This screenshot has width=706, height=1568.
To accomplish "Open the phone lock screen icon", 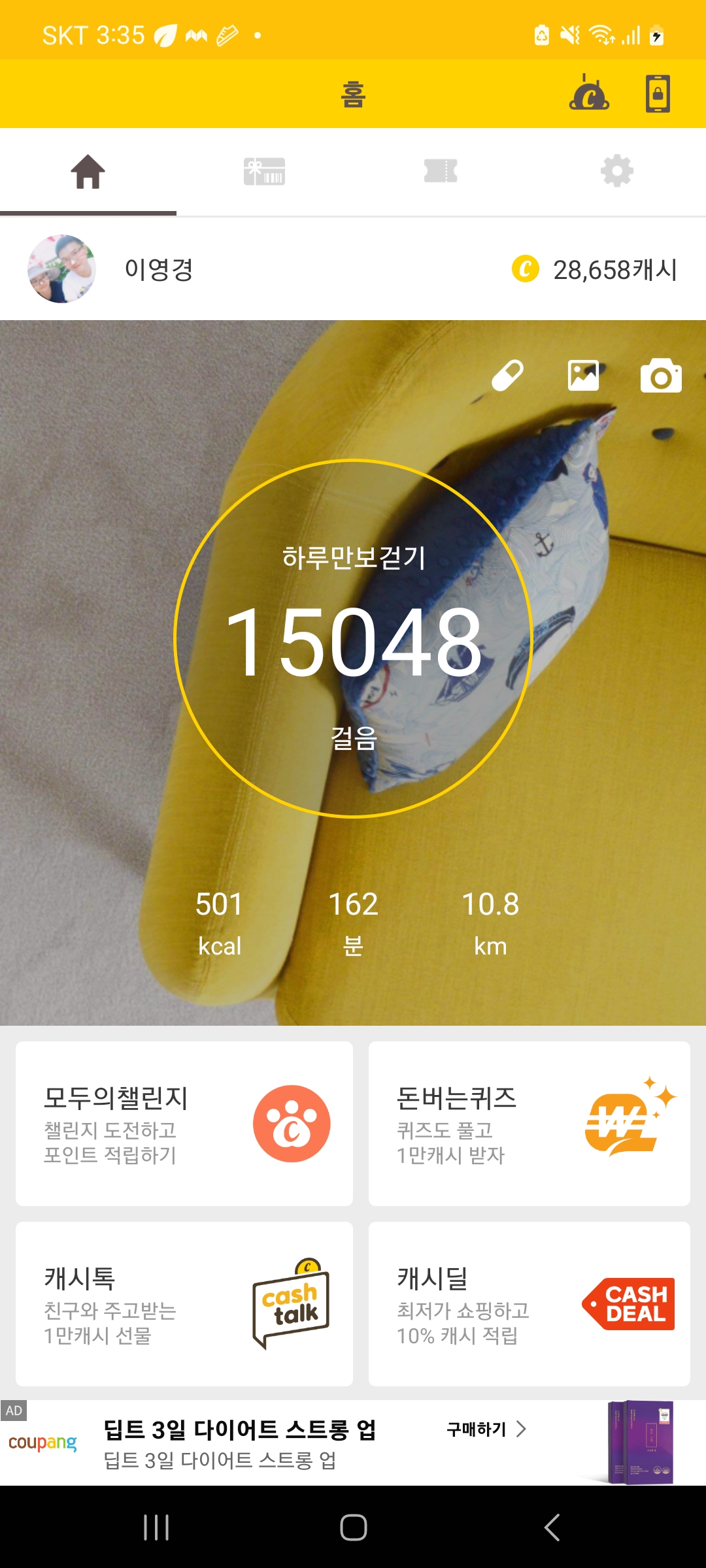I will [658, 94].
